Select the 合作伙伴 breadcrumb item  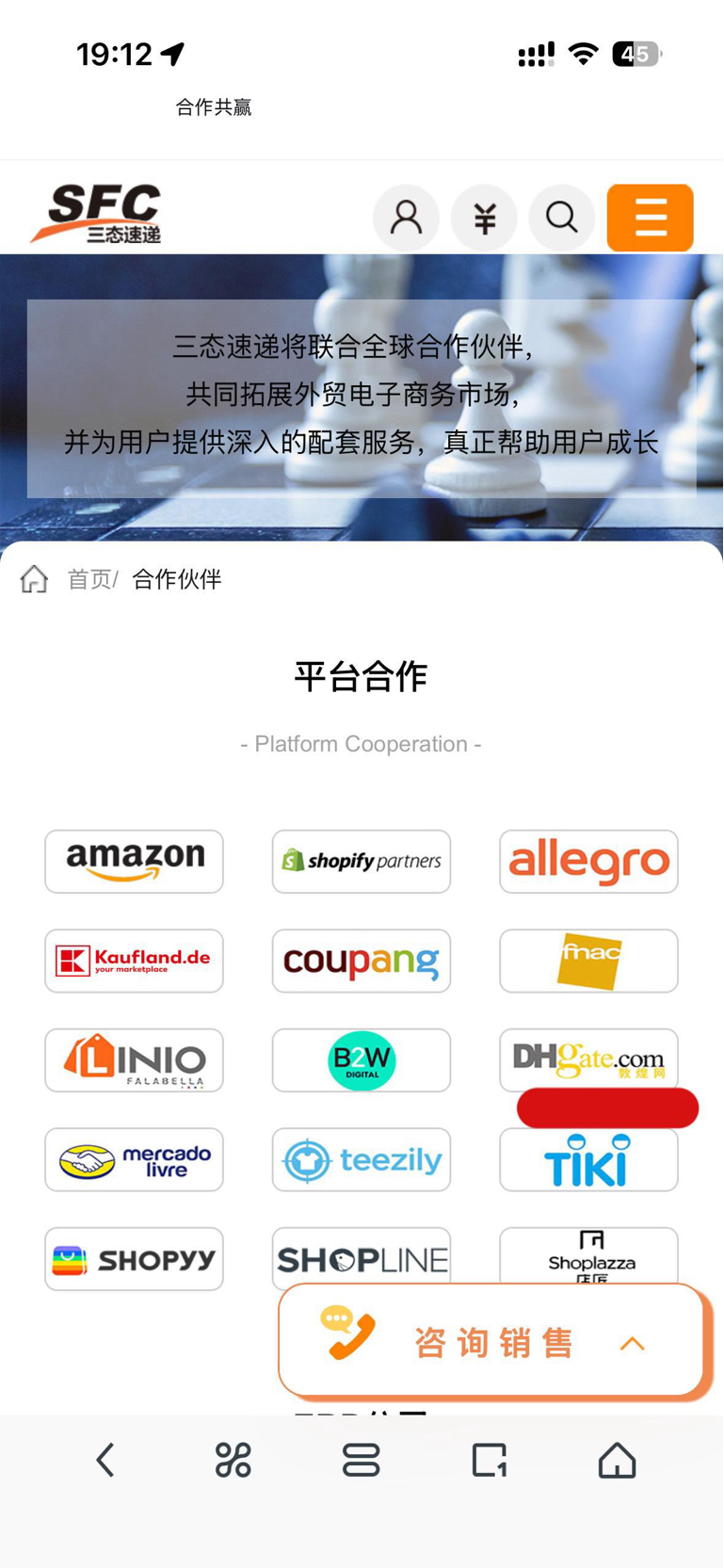(177, 579)
